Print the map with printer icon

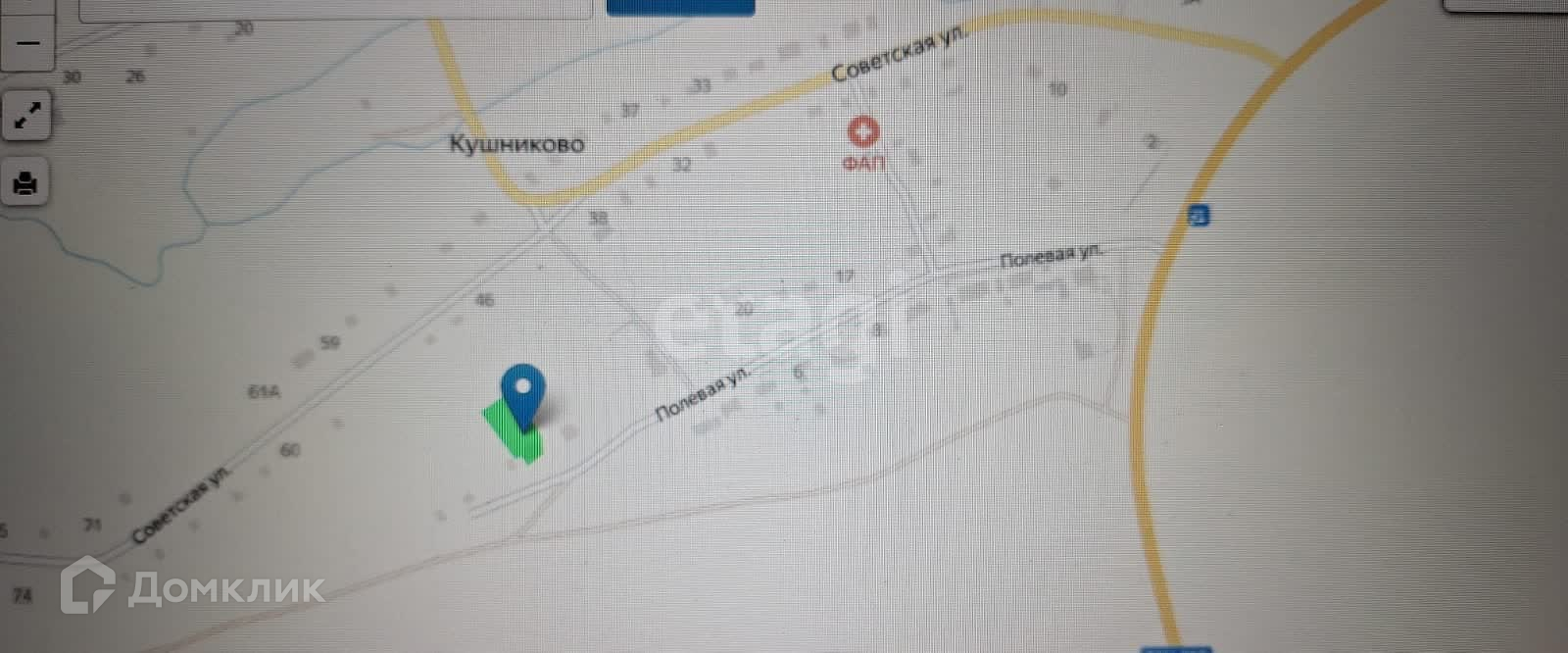point(26,182)
